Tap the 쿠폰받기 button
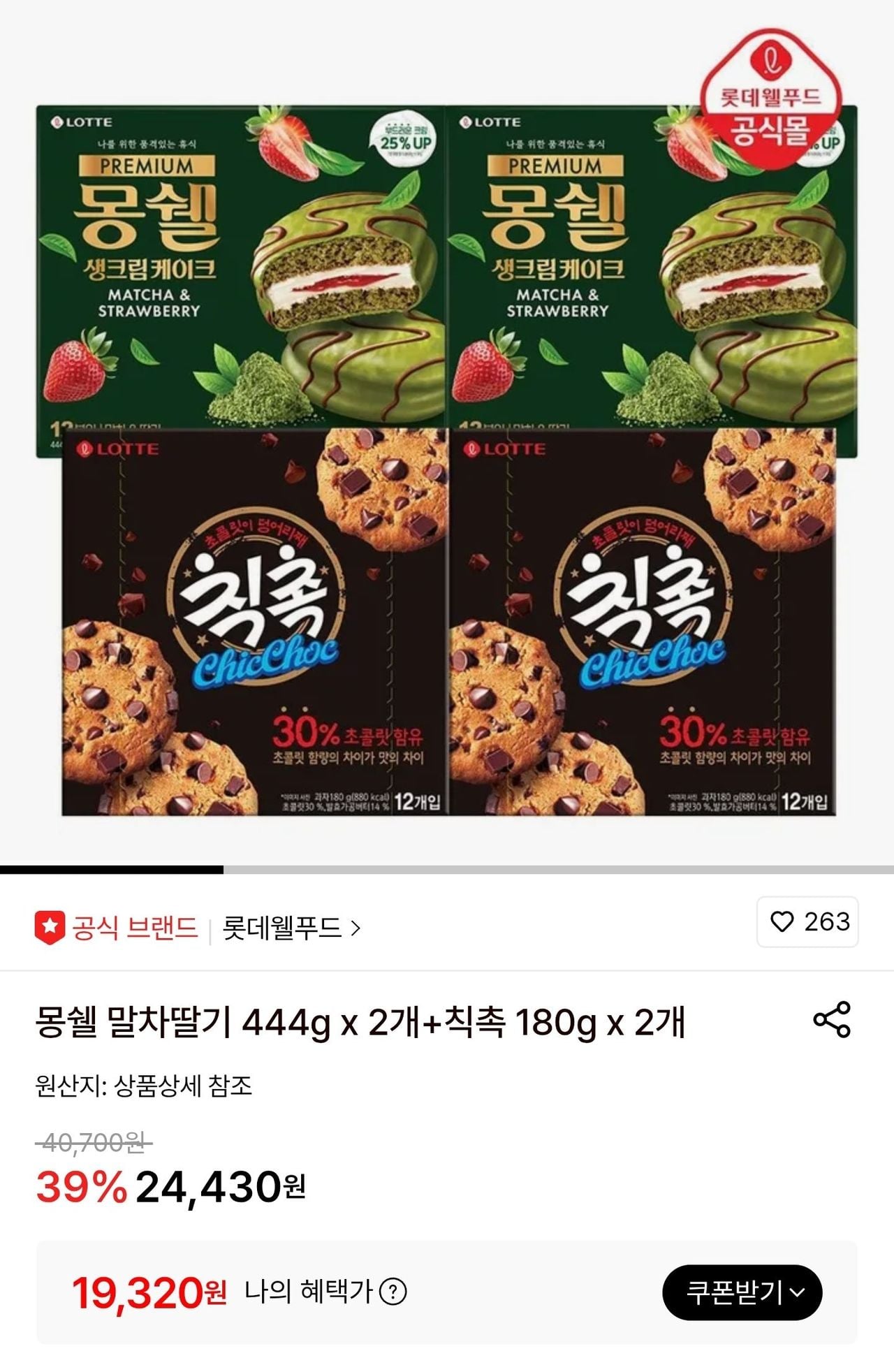 coord(742,1292)
